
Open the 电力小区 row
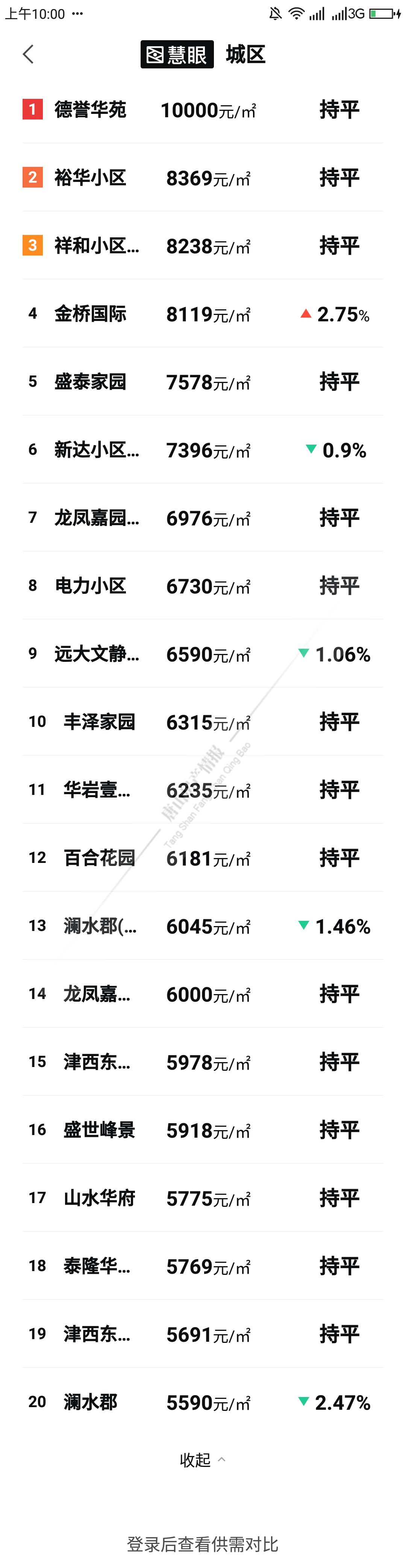pos(90,586)
